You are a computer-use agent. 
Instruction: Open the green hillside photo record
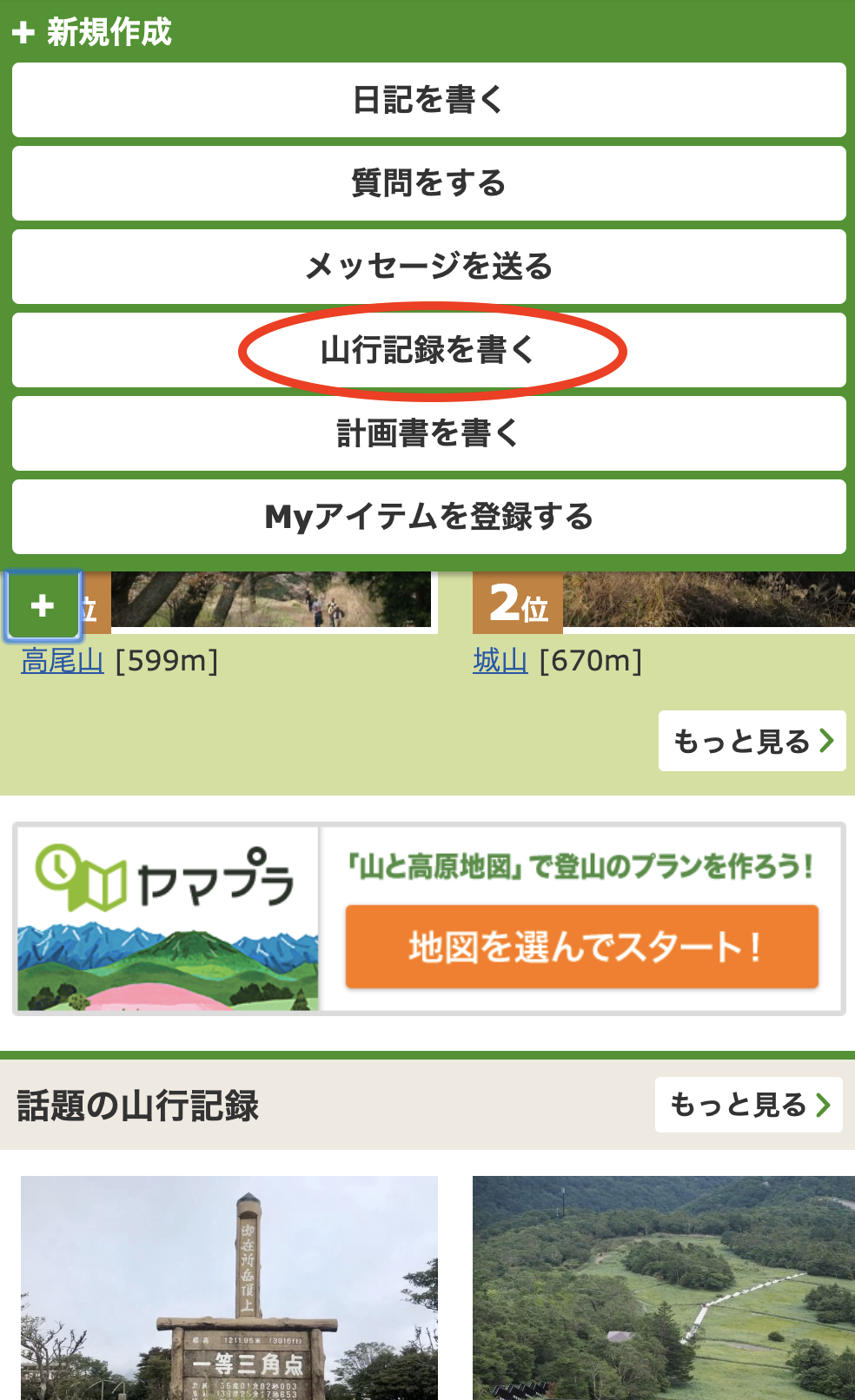(664, 1288)
